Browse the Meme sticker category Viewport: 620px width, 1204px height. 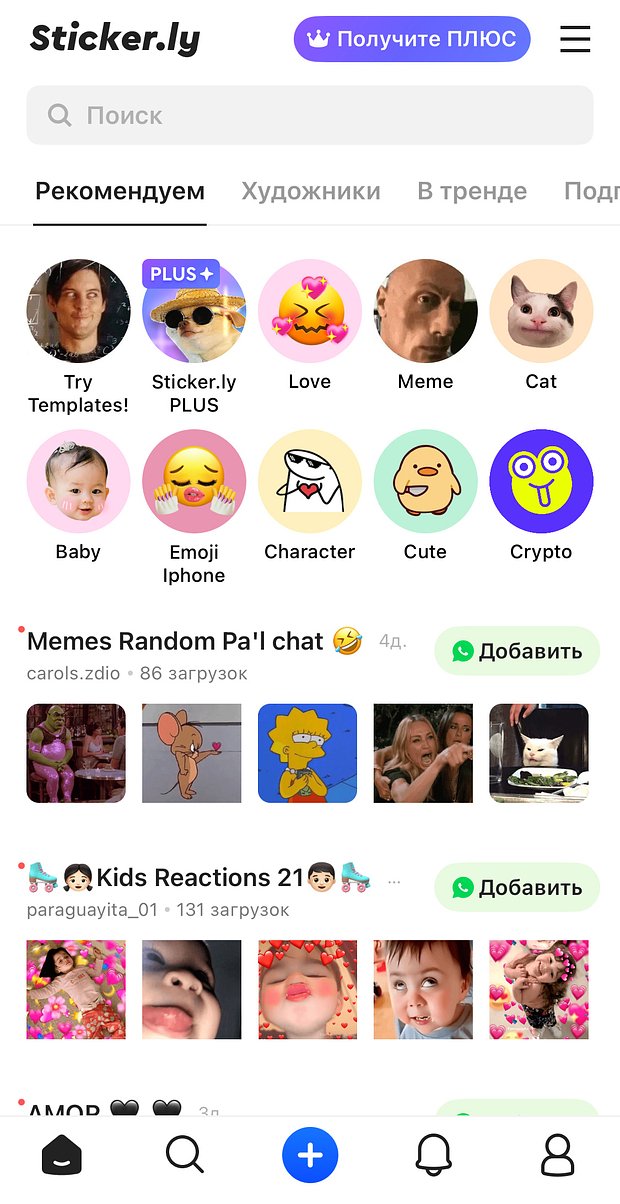426,311
